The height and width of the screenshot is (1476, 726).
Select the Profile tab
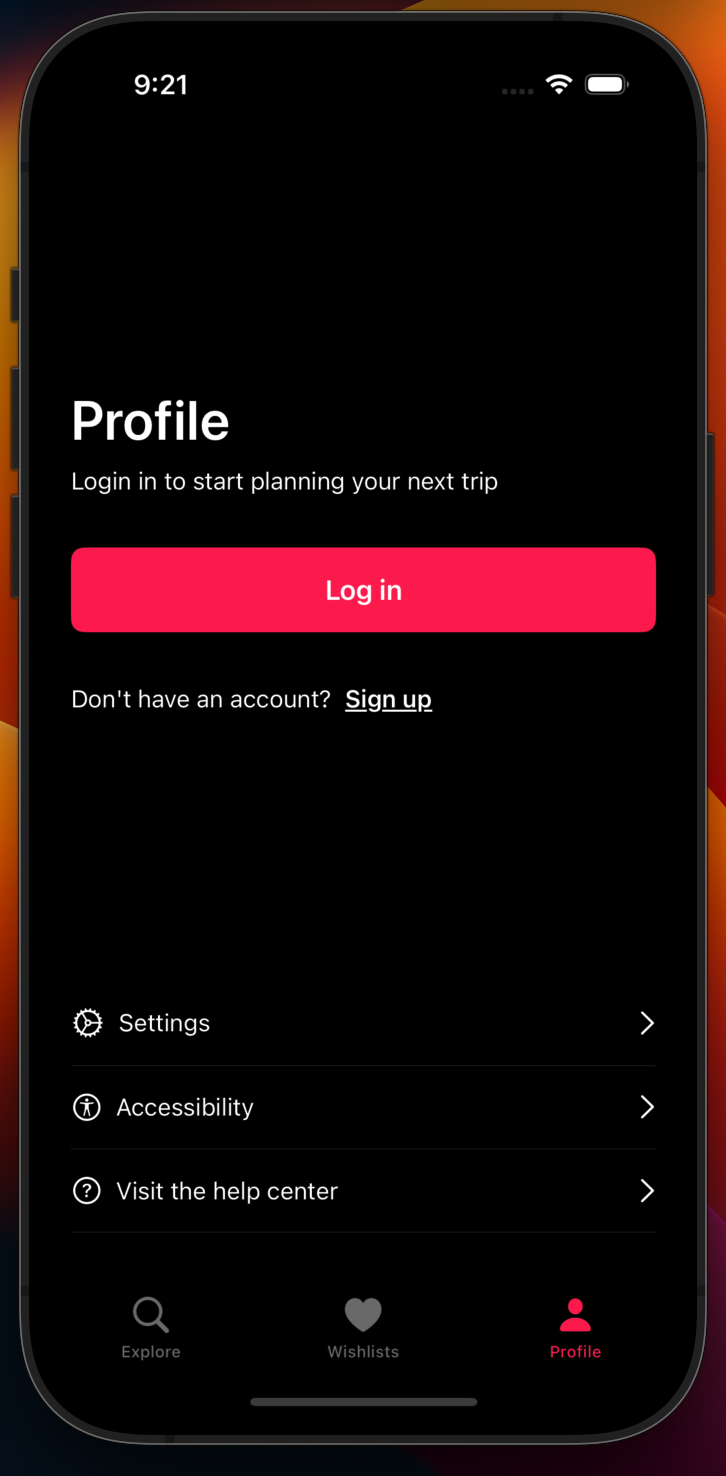point(575,1328)
